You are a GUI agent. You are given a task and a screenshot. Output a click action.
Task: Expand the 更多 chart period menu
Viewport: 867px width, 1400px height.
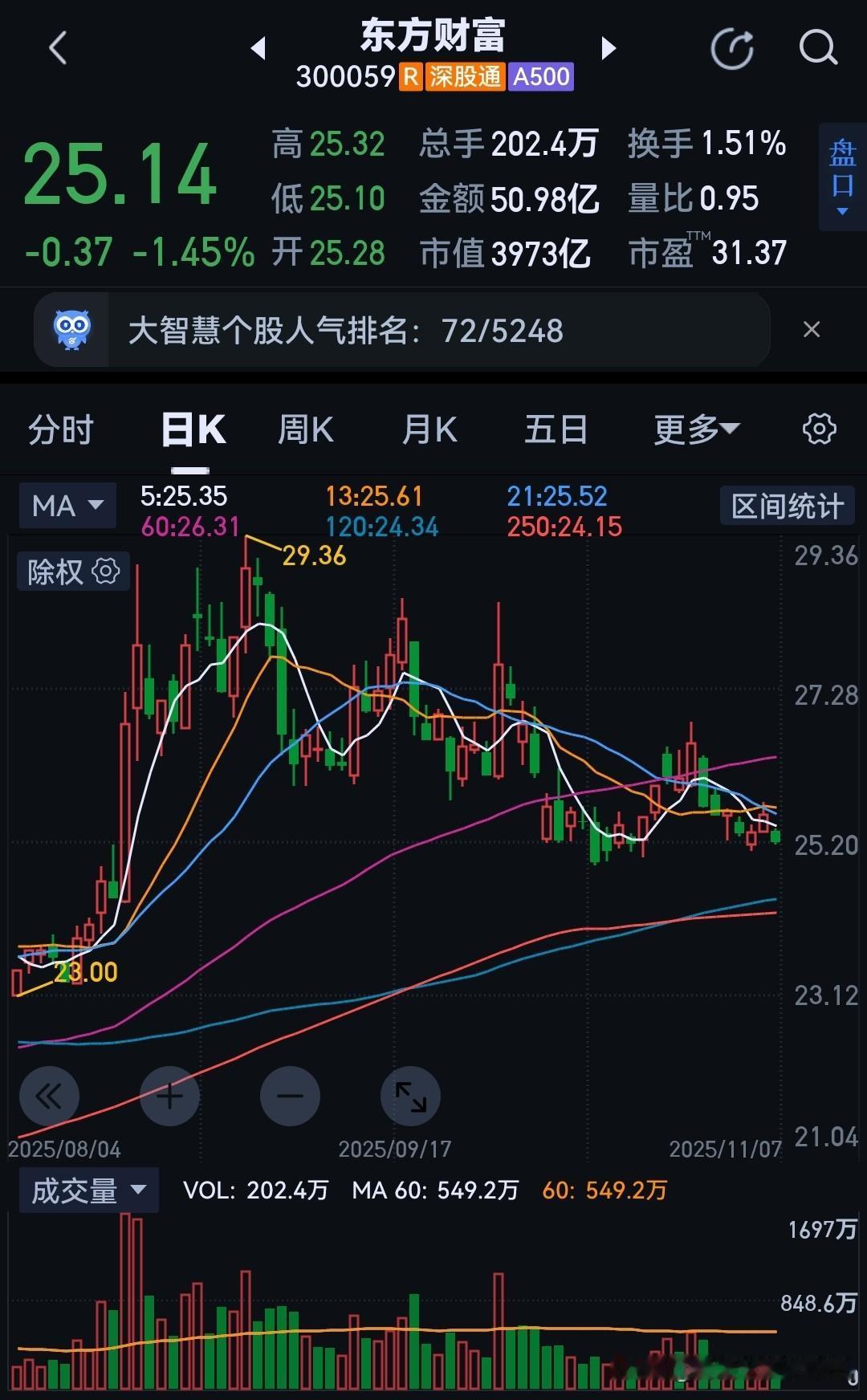point(695,429)
